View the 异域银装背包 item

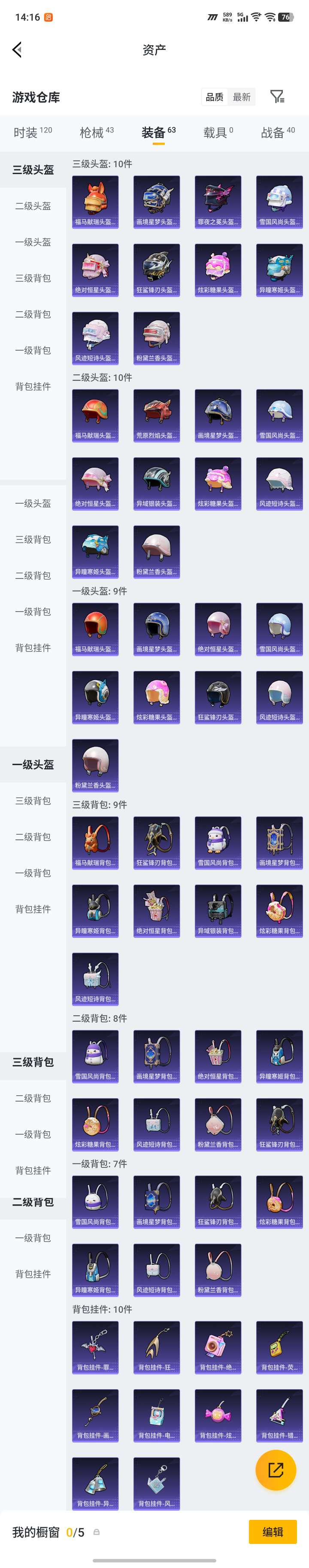pyautogui.click(x=218, y=911)
